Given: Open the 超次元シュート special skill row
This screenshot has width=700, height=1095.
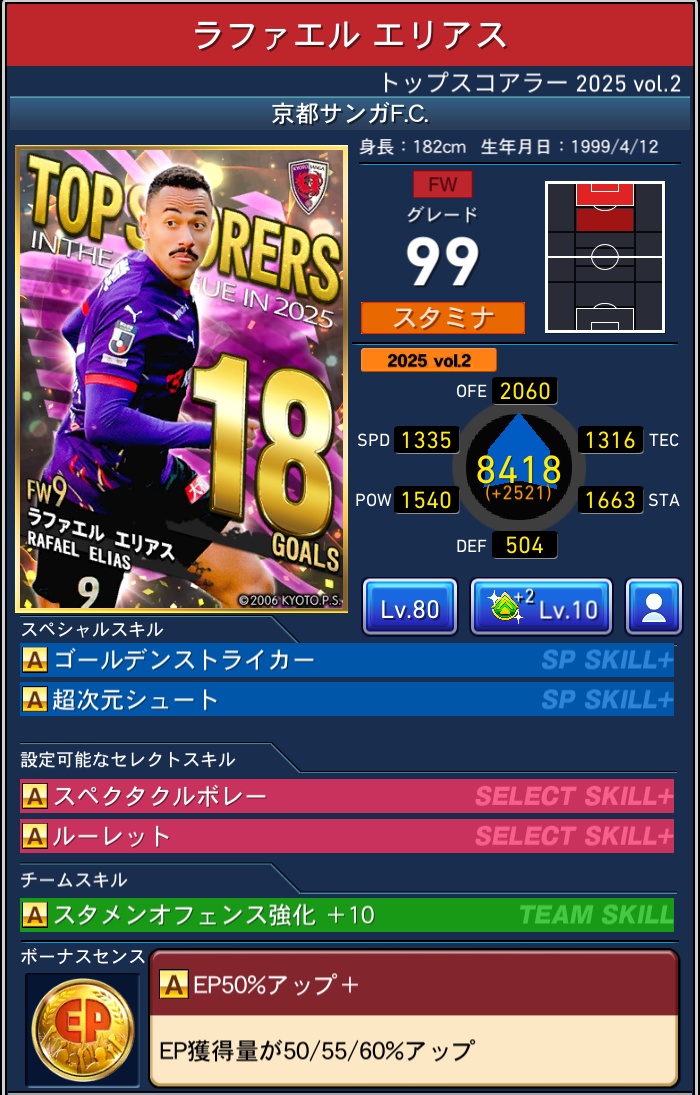Looking at the screenshot, I should [346, 699].
